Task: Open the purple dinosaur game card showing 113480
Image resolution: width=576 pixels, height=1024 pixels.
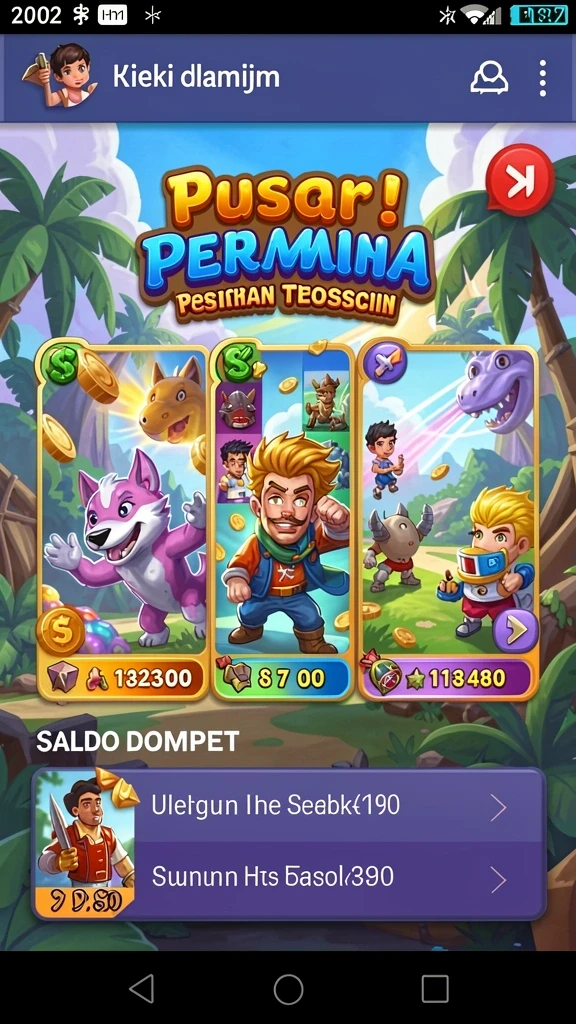Action: click(x=449, y=521)
